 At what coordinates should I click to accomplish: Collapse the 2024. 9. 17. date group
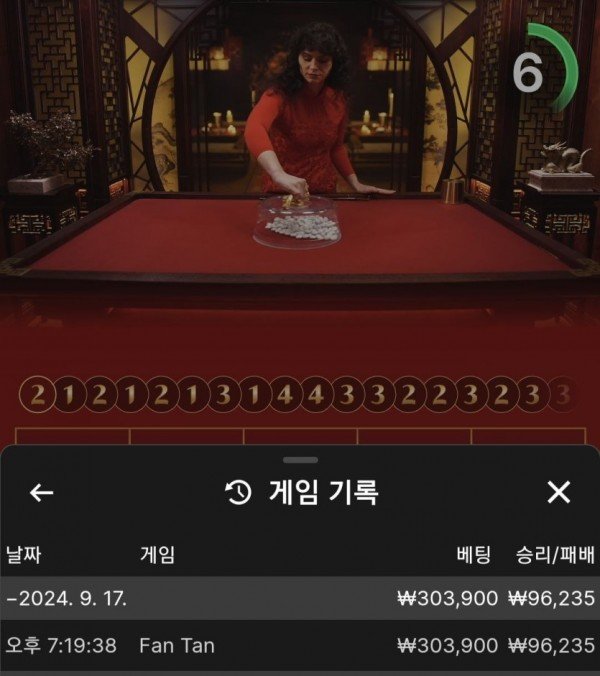tap(70, 599)
